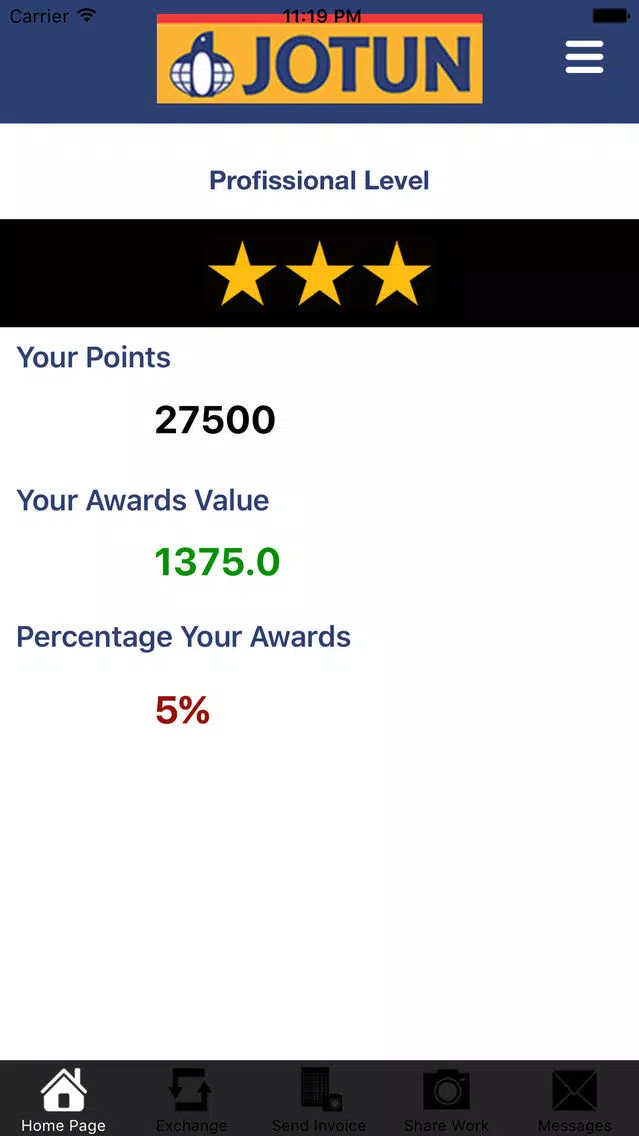Open the Messages tab
Viewport: 639px width, 1136px height.
click(x=574, y=1098)
